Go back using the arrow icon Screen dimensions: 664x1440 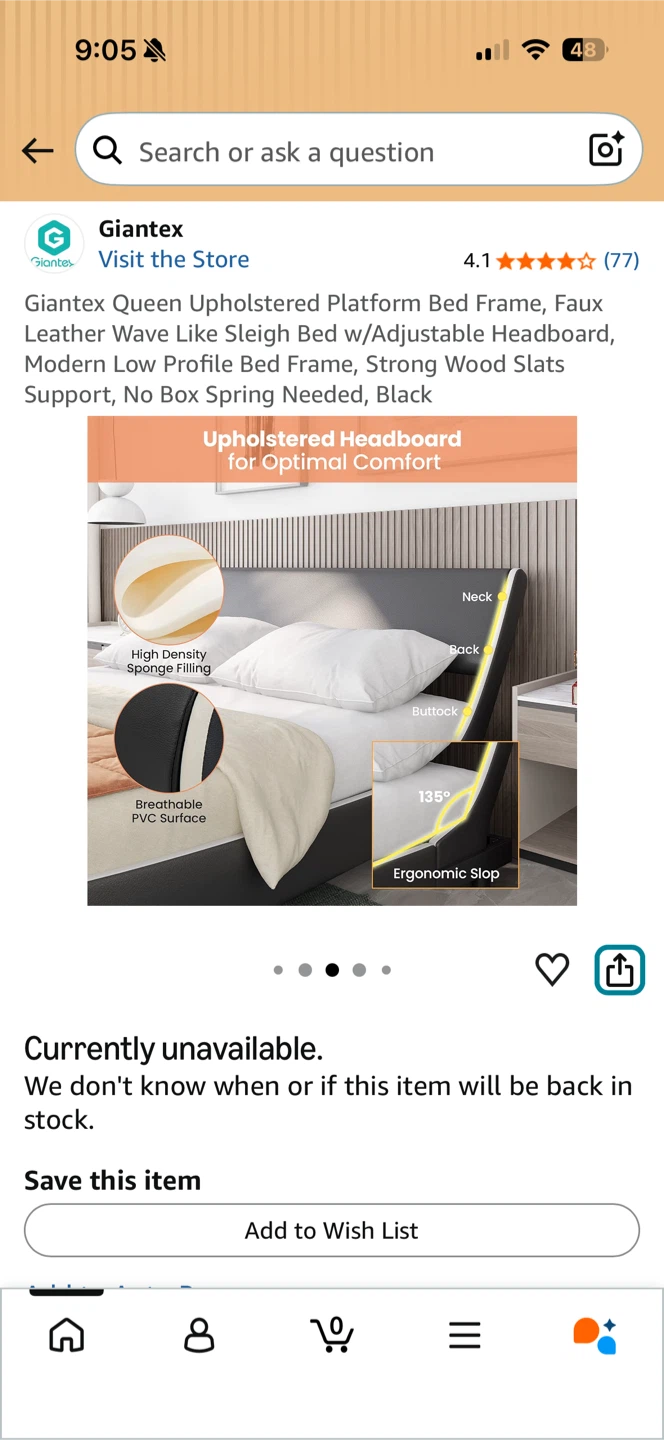(x=38, y=151)
